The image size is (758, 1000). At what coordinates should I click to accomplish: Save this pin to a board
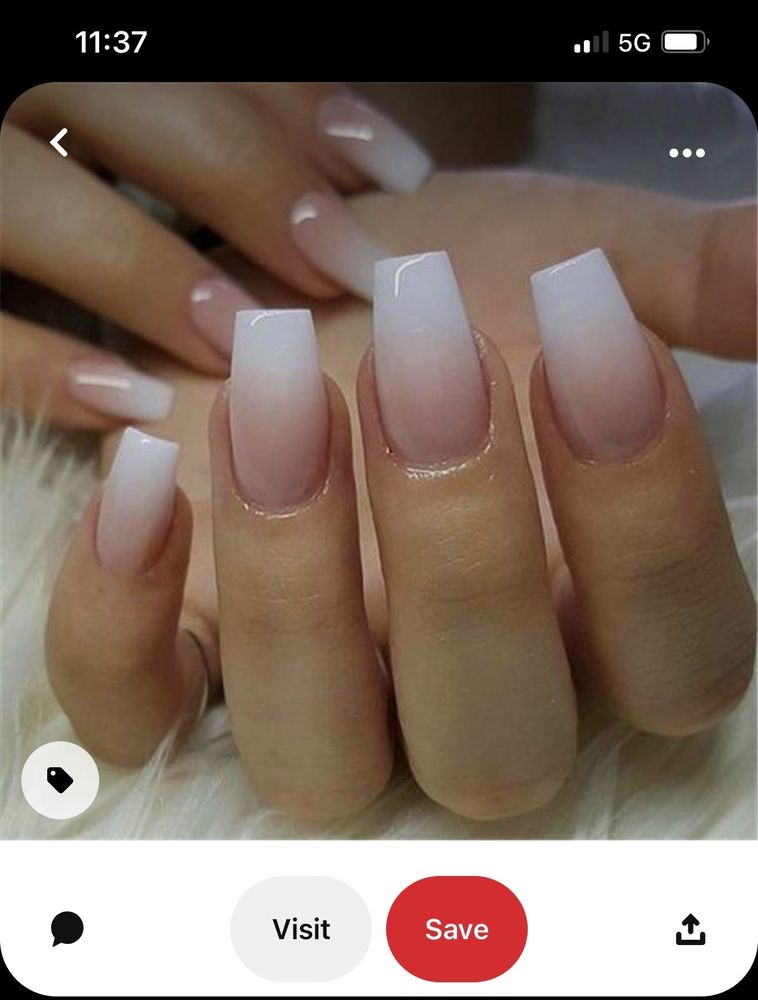pos(456,929)
